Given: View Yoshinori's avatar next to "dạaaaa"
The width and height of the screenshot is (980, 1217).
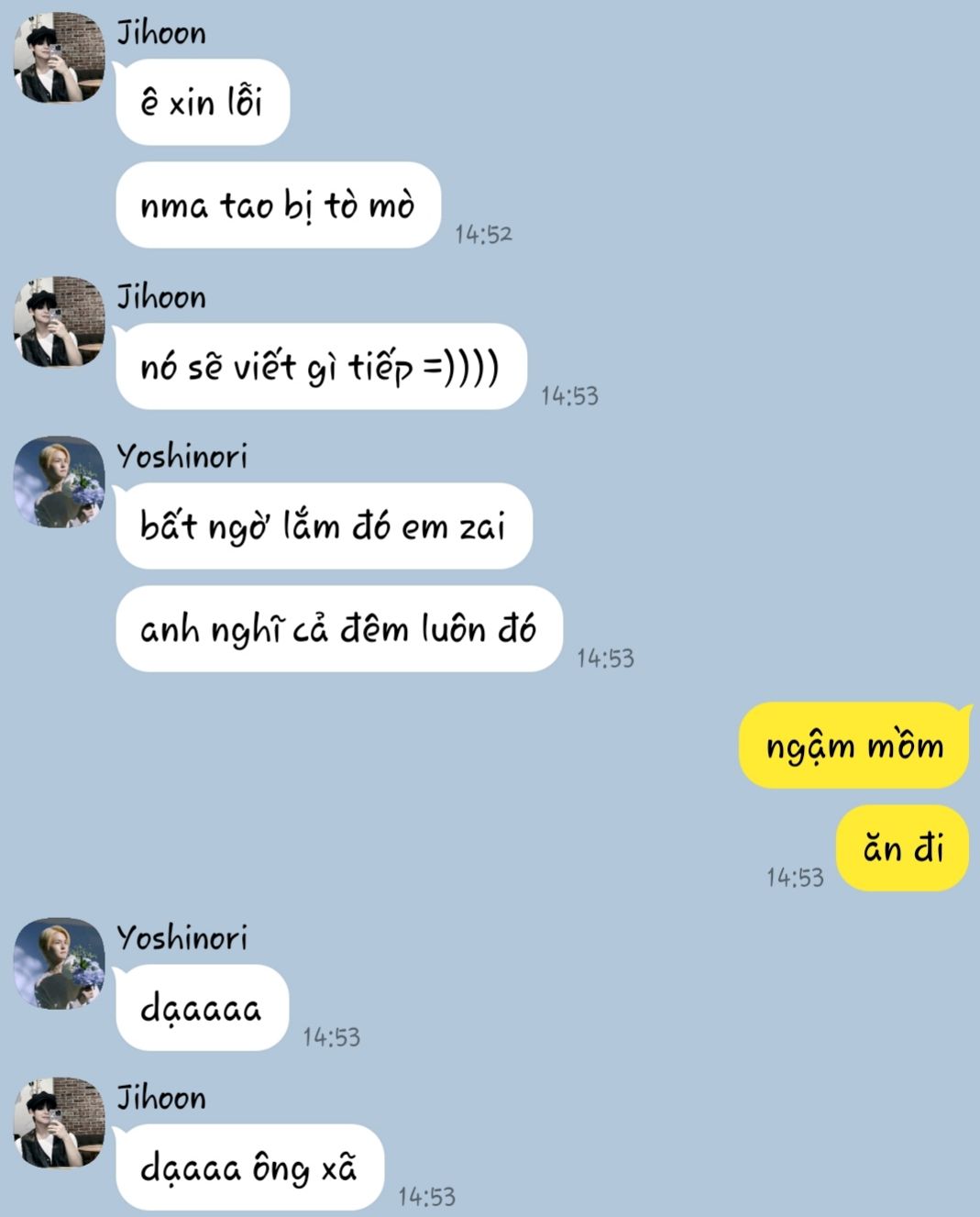Looking at the screenshot, I should (x=59, y=963).
